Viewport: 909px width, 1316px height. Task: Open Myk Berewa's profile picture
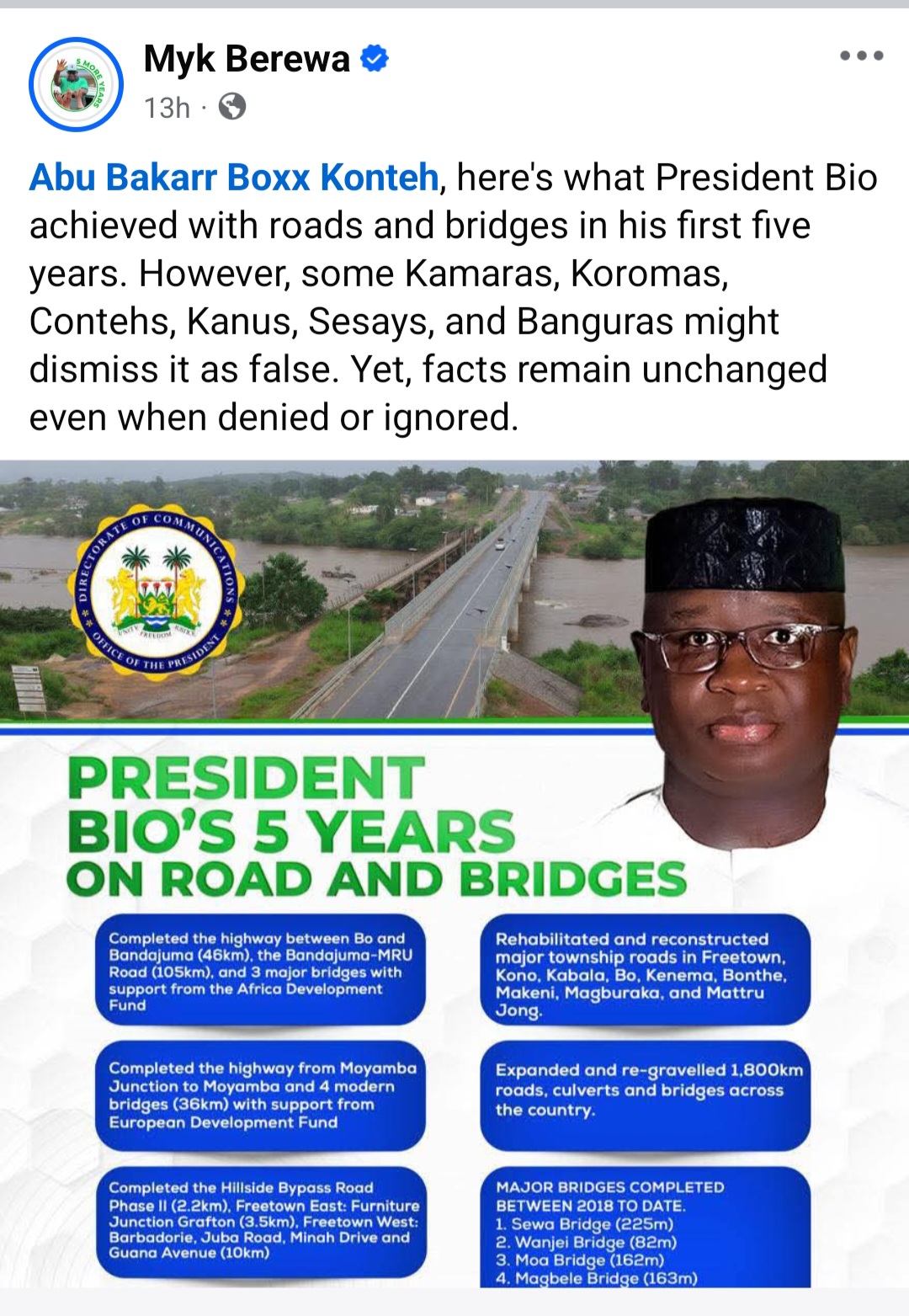pos(76,84)
